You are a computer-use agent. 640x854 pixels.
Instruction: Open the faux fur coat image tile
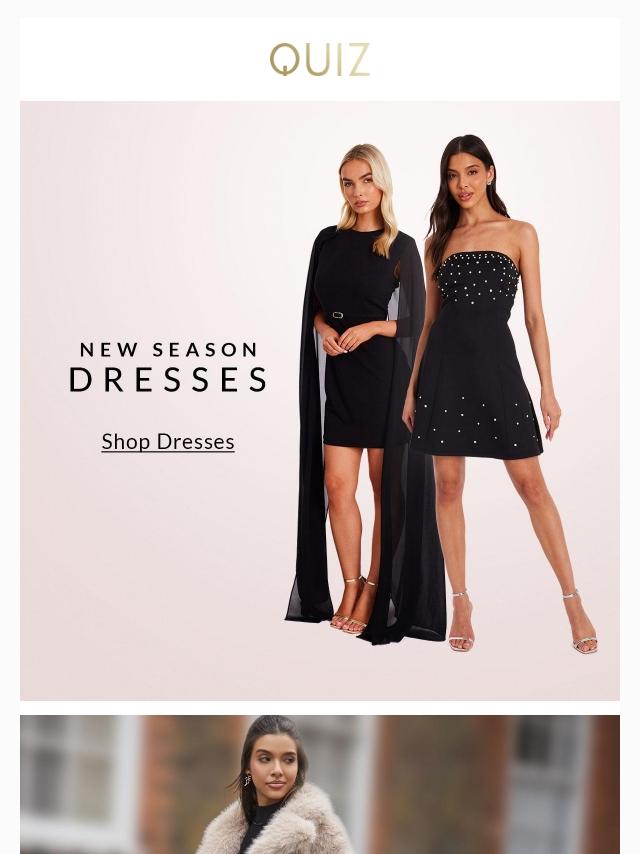320,785
